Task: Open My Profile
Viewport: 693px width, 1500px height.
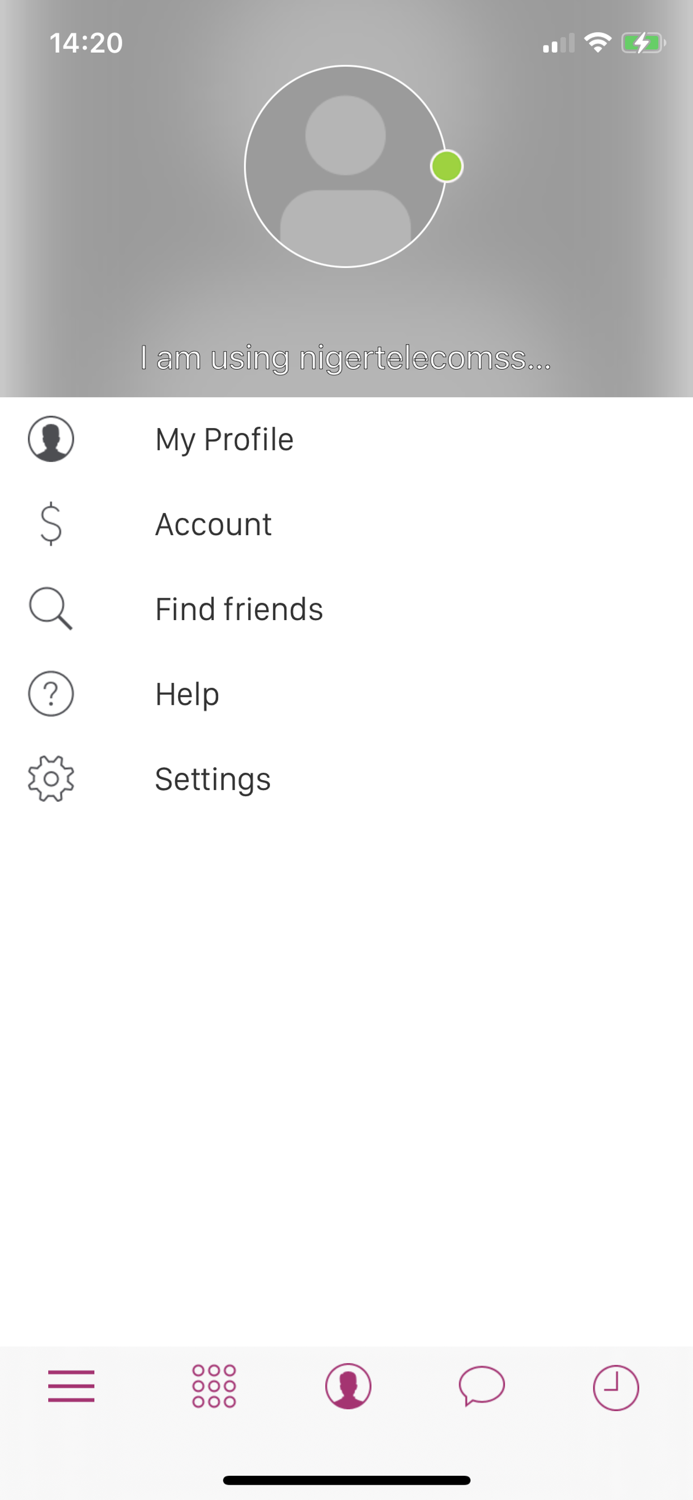Action: [346, 439]
